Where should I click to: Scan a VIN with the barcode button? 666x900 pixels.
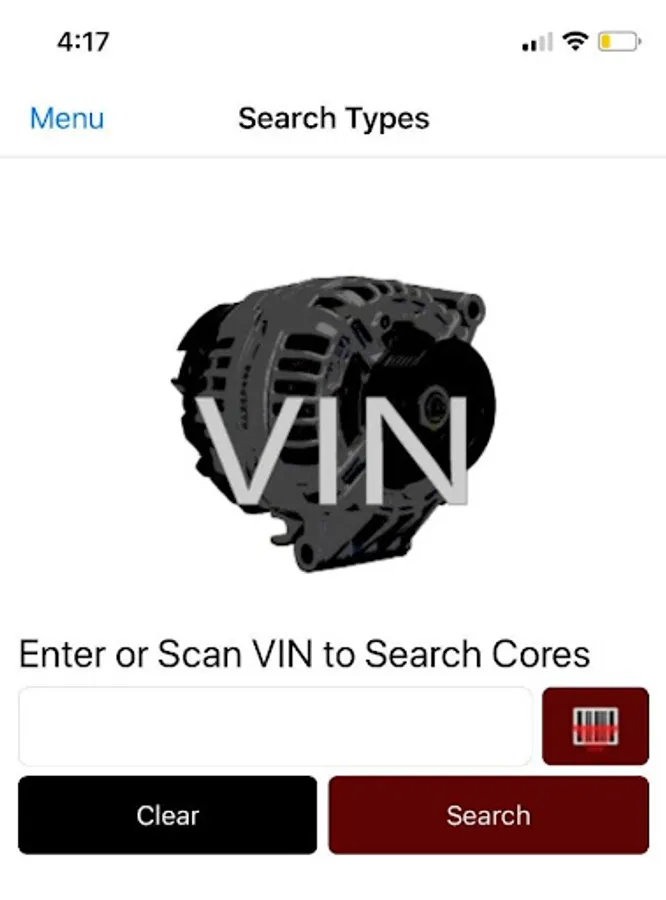[595, 726]
